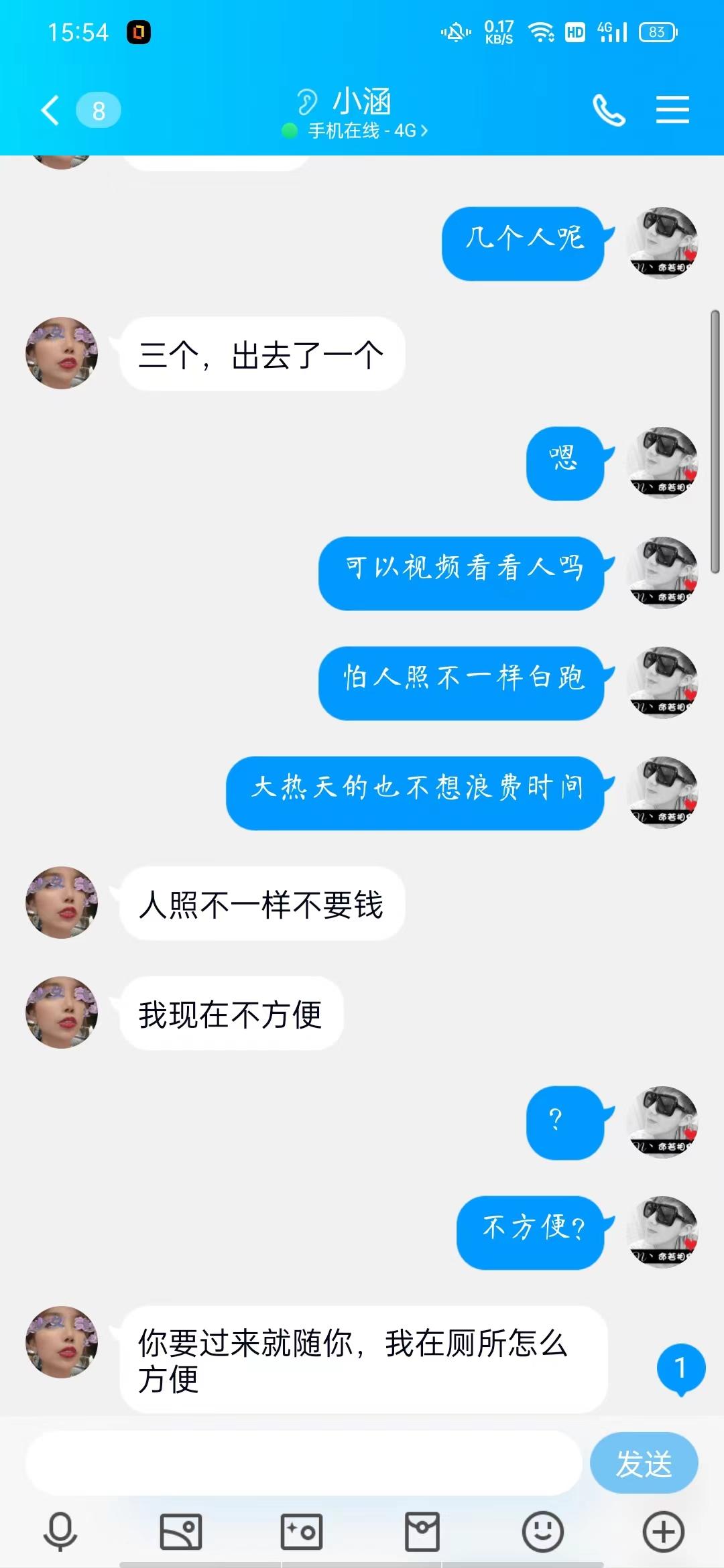Screen dimensions: 724x1568
Task: Open the red packet option
Action: [422, 1532]
